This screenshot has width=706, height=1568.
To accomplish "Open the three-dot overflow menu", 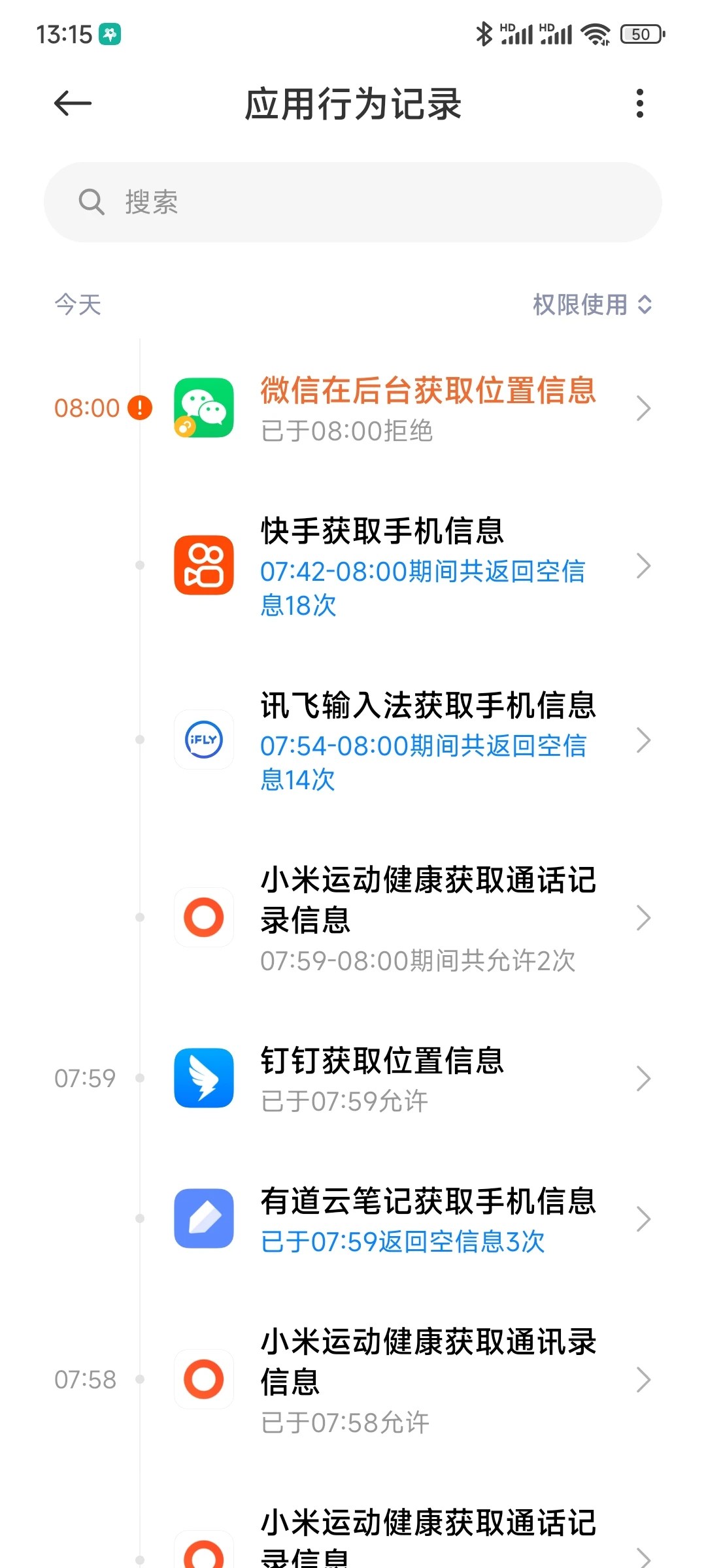I will 639,103.
